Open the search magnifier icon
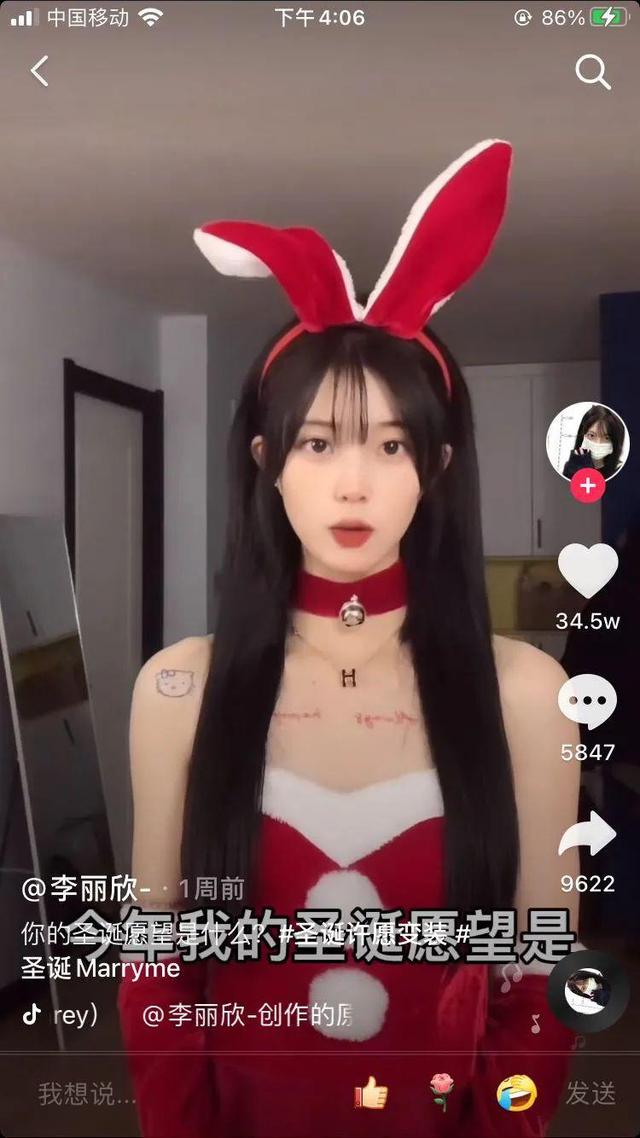 592,72
